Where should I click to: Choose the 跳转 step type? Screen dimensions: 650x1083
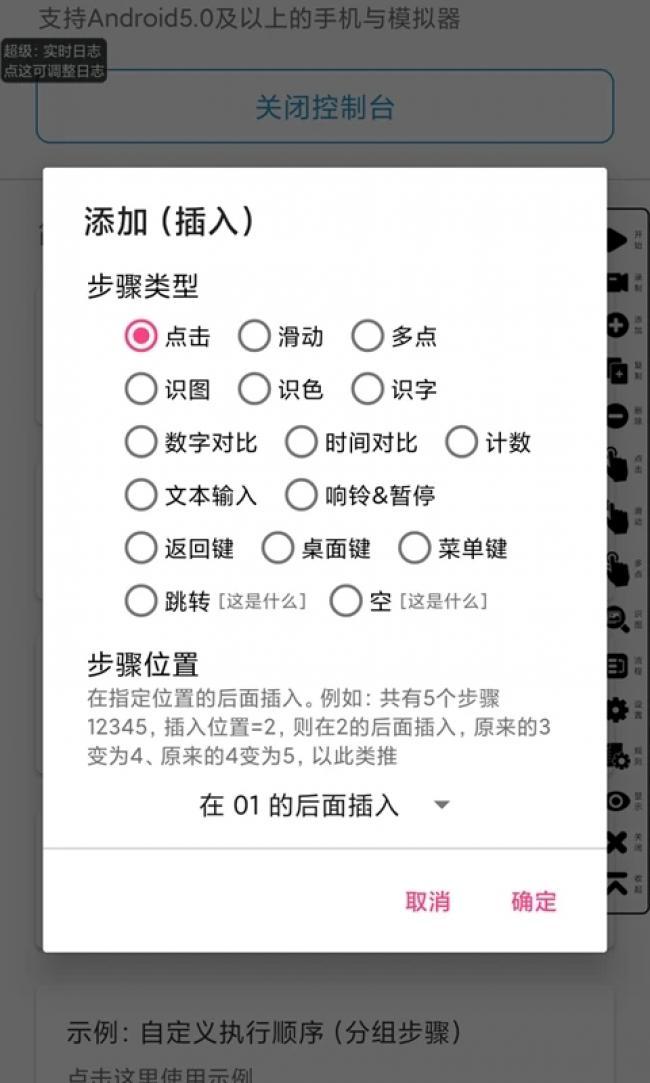tap(141, 601)
